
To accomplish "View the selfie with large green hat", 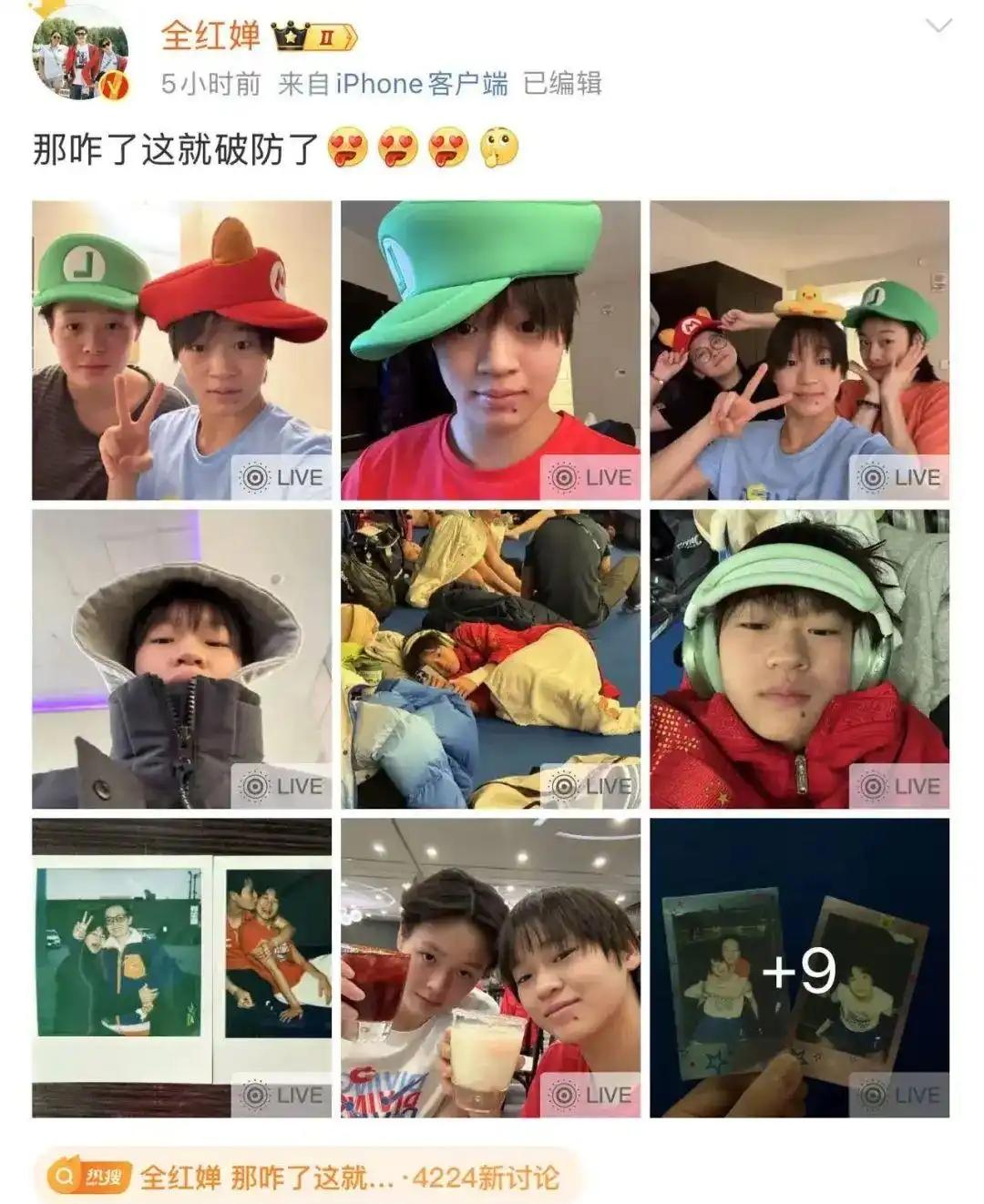I will (x=490, y=350).
